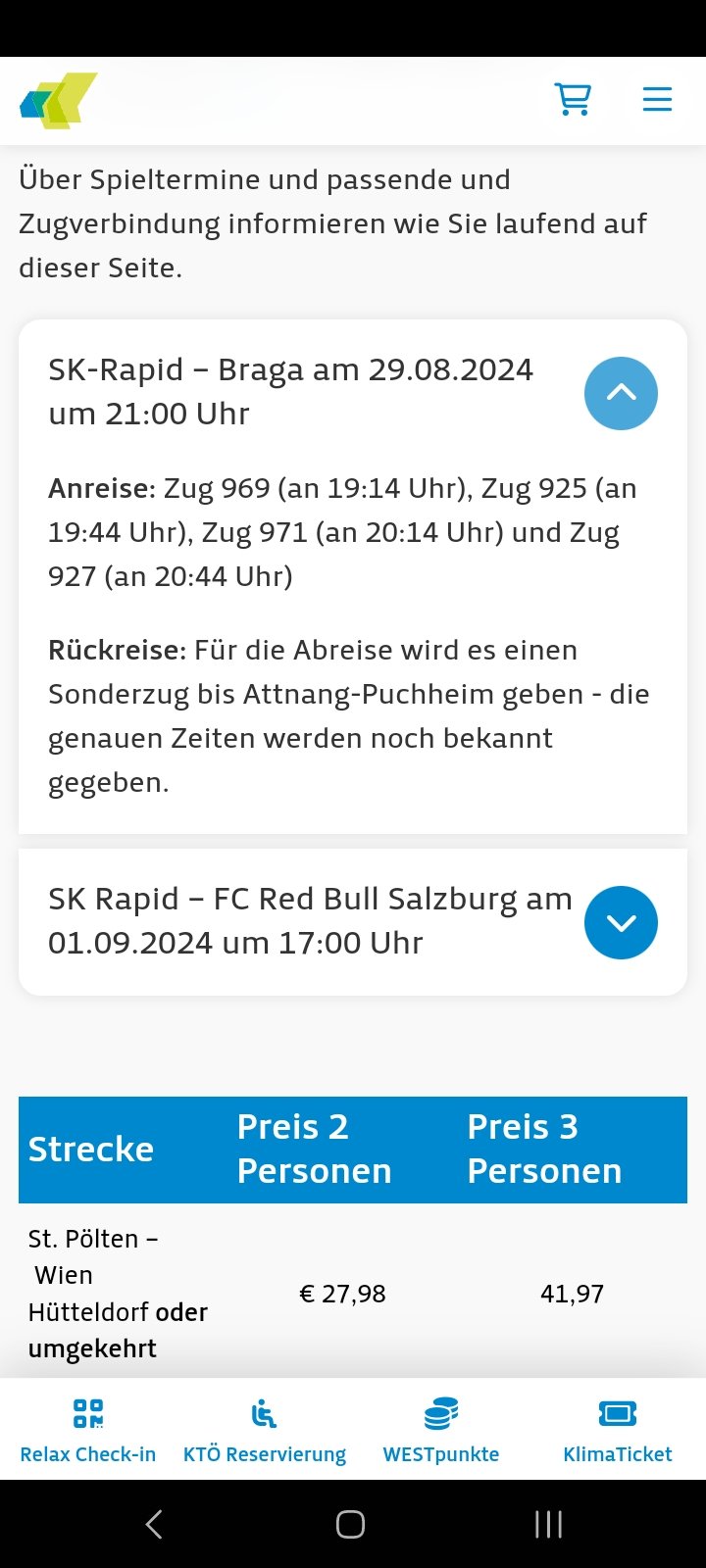
Task: Expand SK Rapid – FC Red Bull Salzburg section
Action: click(x=621, y=922)
